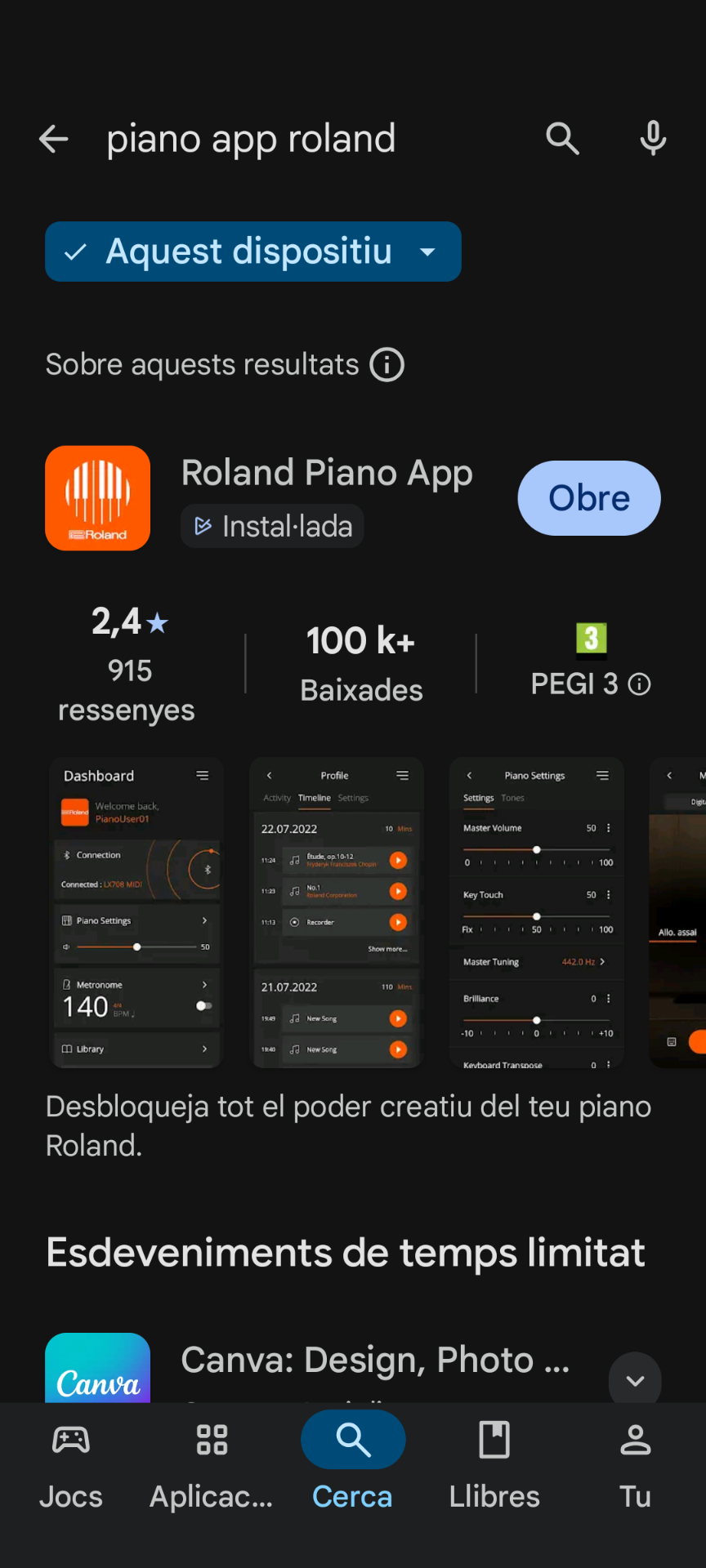Screen dimensions: 706x1568
Task: Open the Profile screenshot preview
Action: pyautogui.click(x=336, y=912)
